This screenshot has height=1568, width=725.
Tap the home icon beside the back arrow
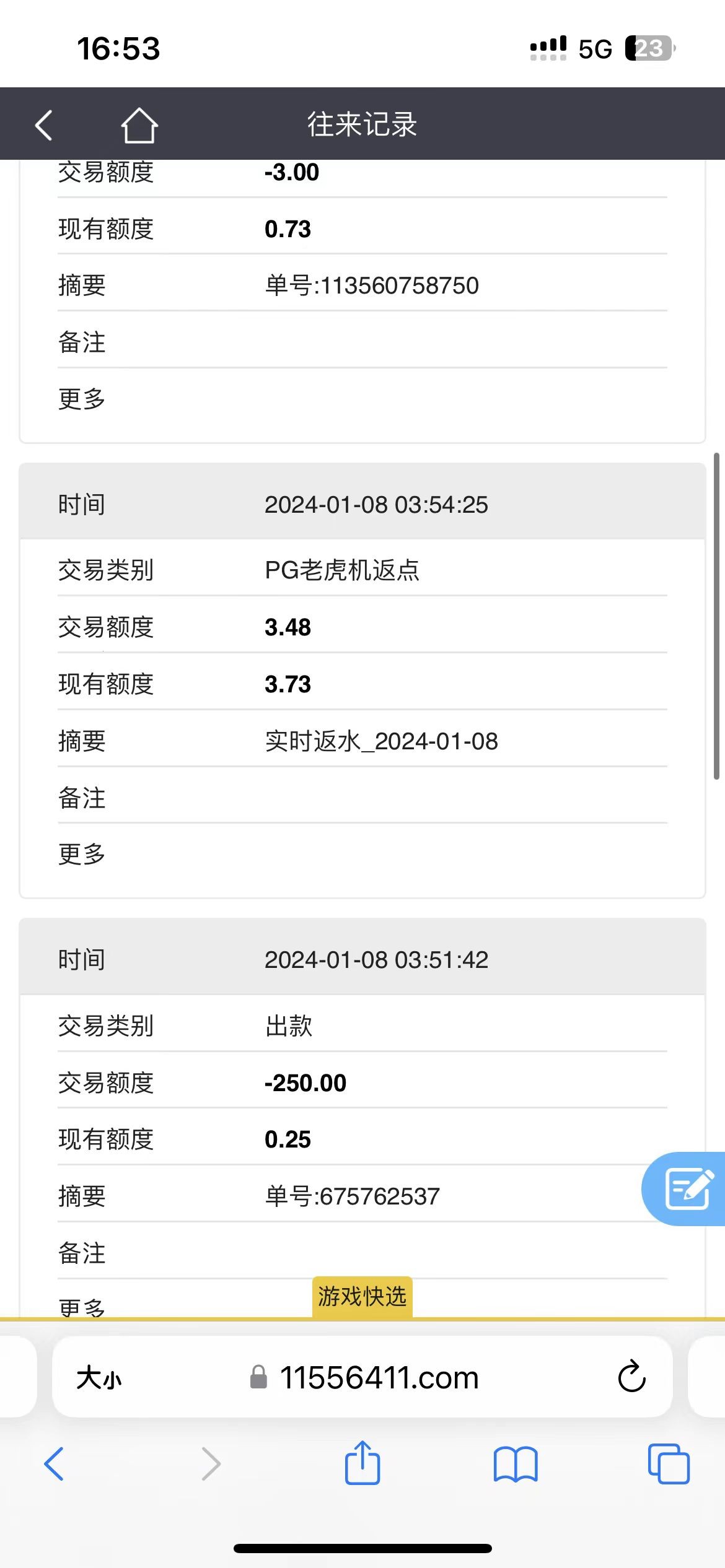tap(138, 124)
